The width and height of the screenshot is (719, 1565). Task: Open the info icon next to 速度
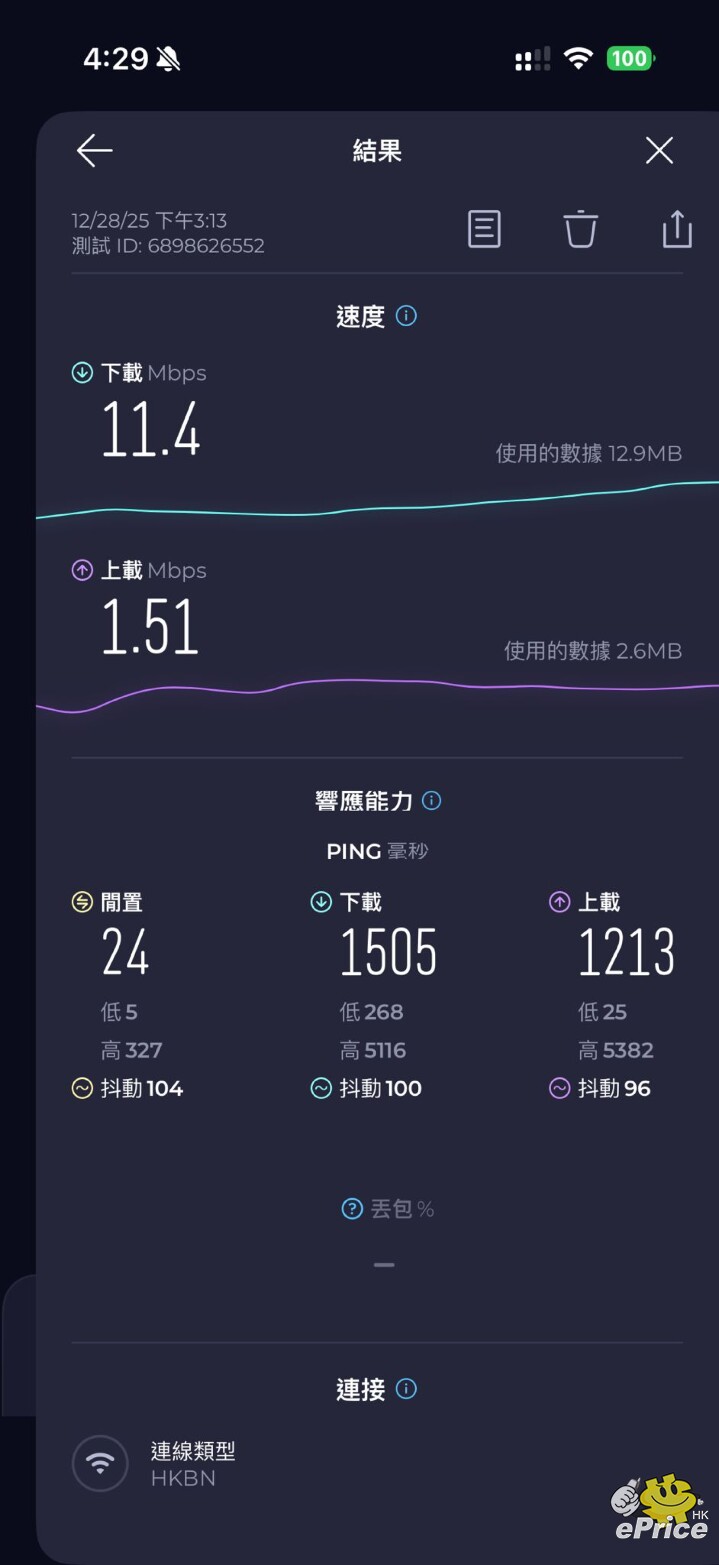coord(406,316)
